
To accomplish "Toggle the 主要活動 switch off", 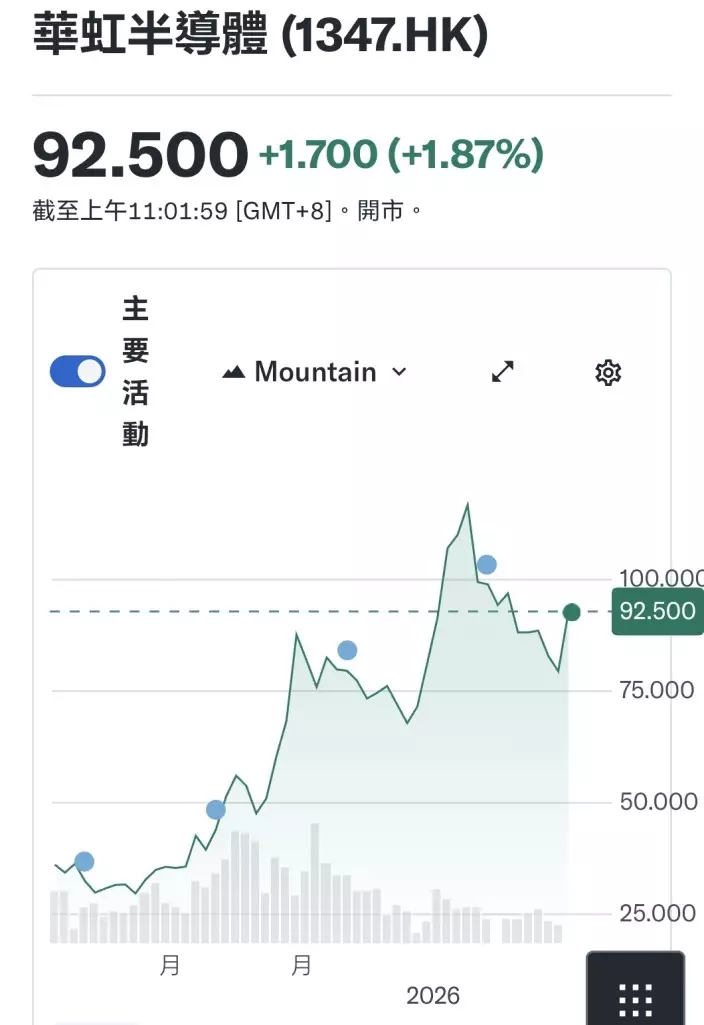I will coord(77,372).
